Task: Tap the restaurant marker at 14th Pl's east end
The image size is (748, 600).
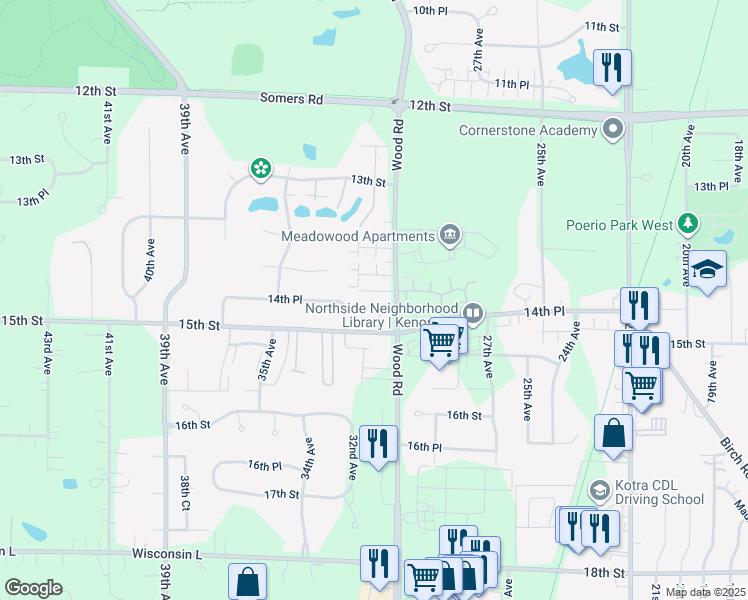Action: (x=640, y=310)
